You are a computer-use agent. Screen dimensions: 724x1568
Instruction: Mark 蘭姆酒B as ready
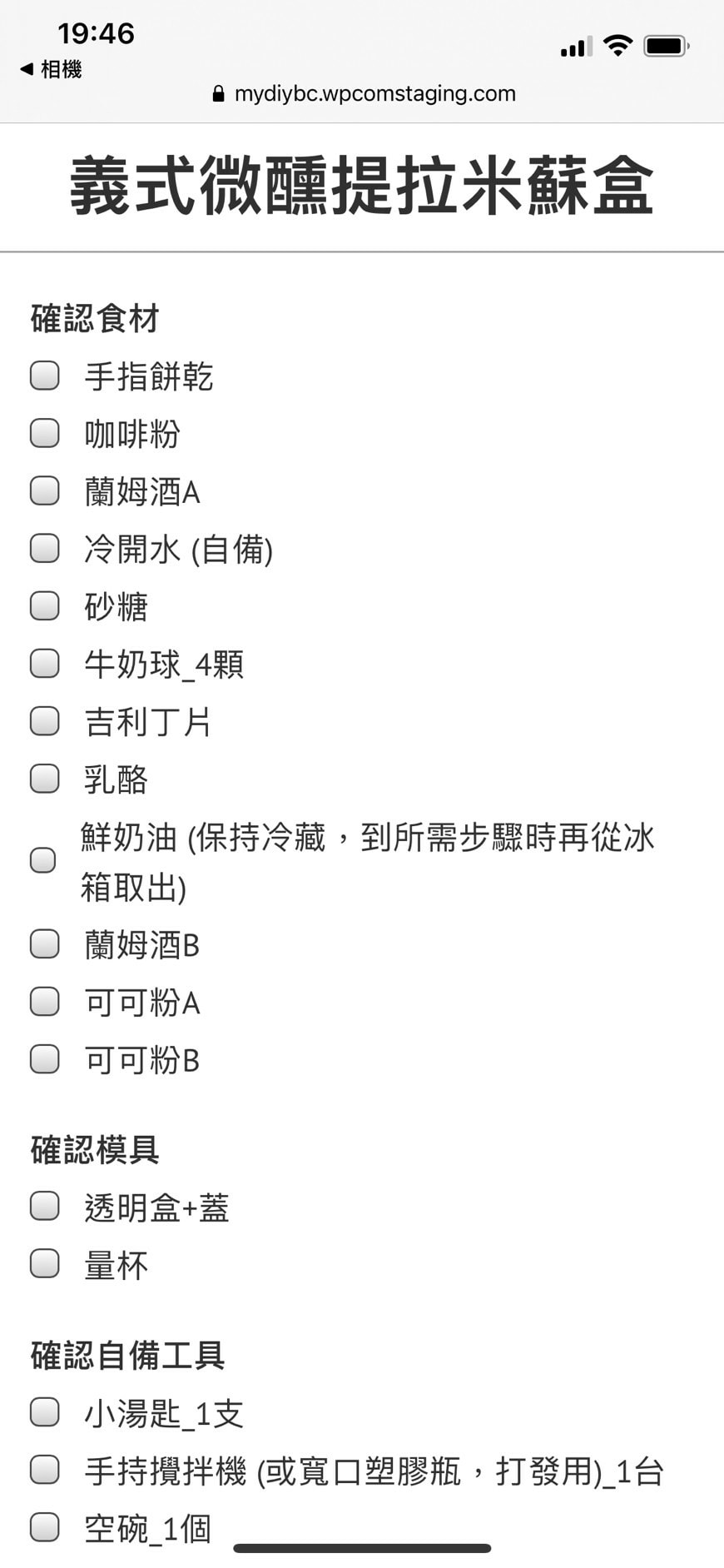[x=45, y=944]
